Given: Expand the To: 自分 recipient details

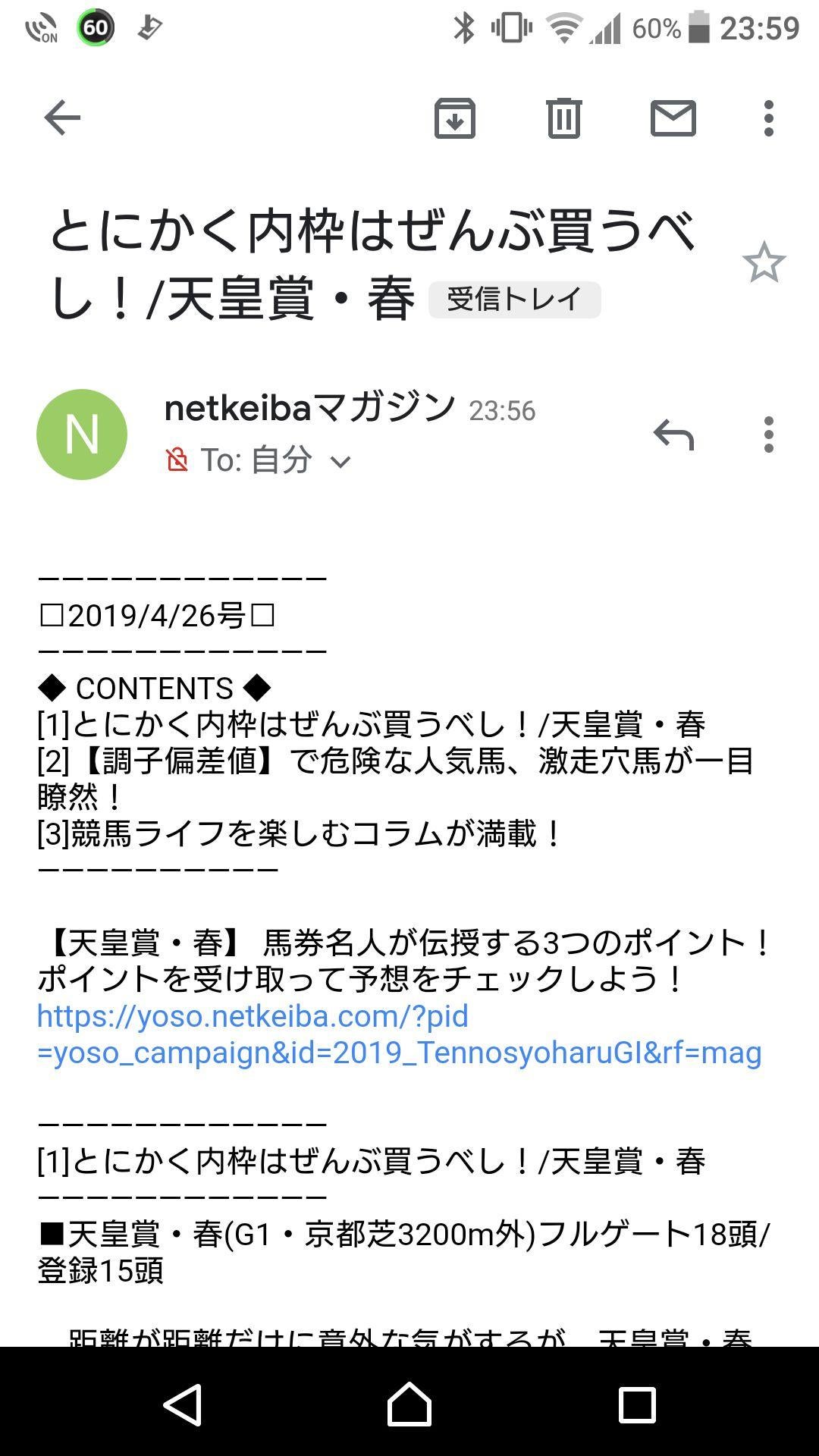Looking at the screenshot, I should 340,461.
